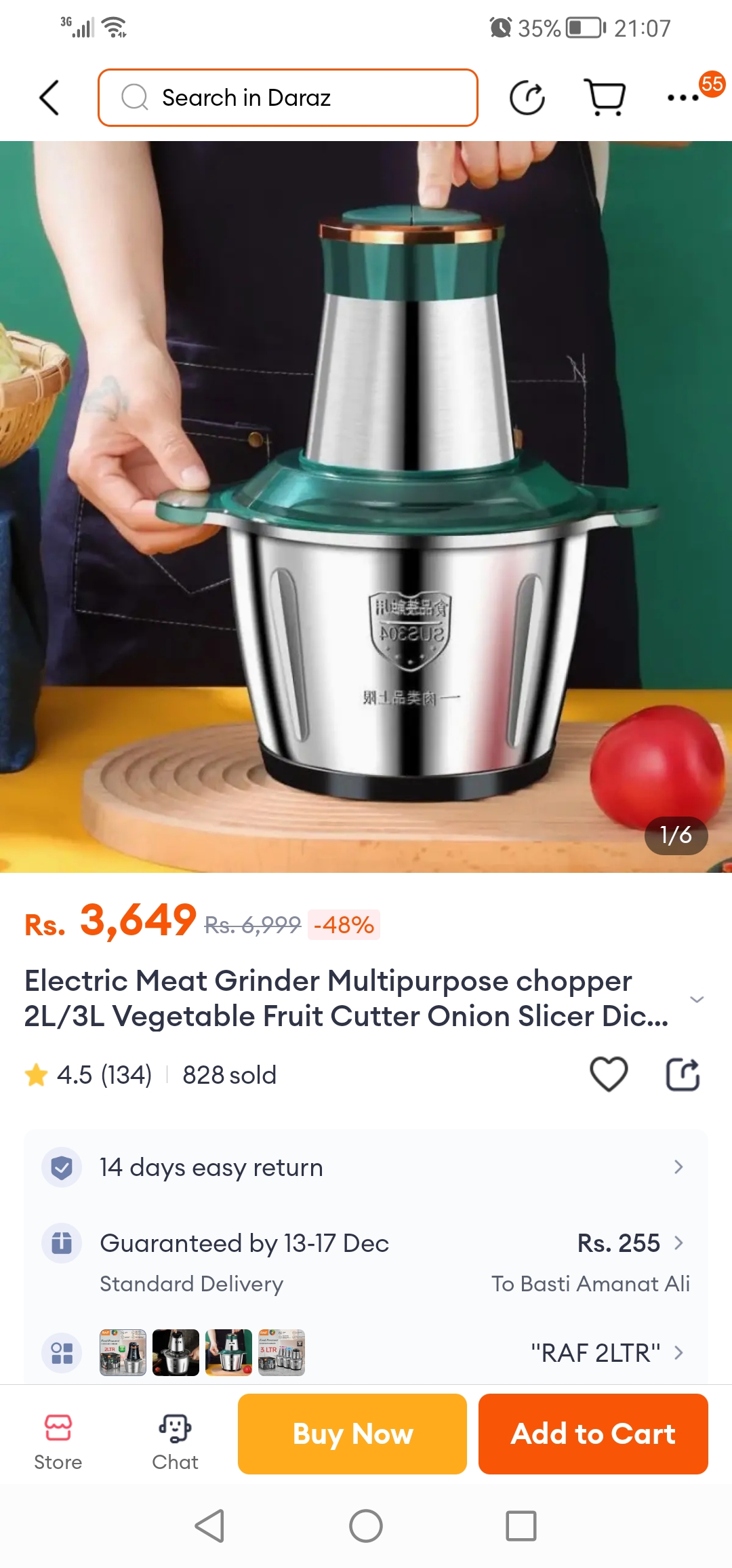Open the main product image gallery

coord(366,506)
